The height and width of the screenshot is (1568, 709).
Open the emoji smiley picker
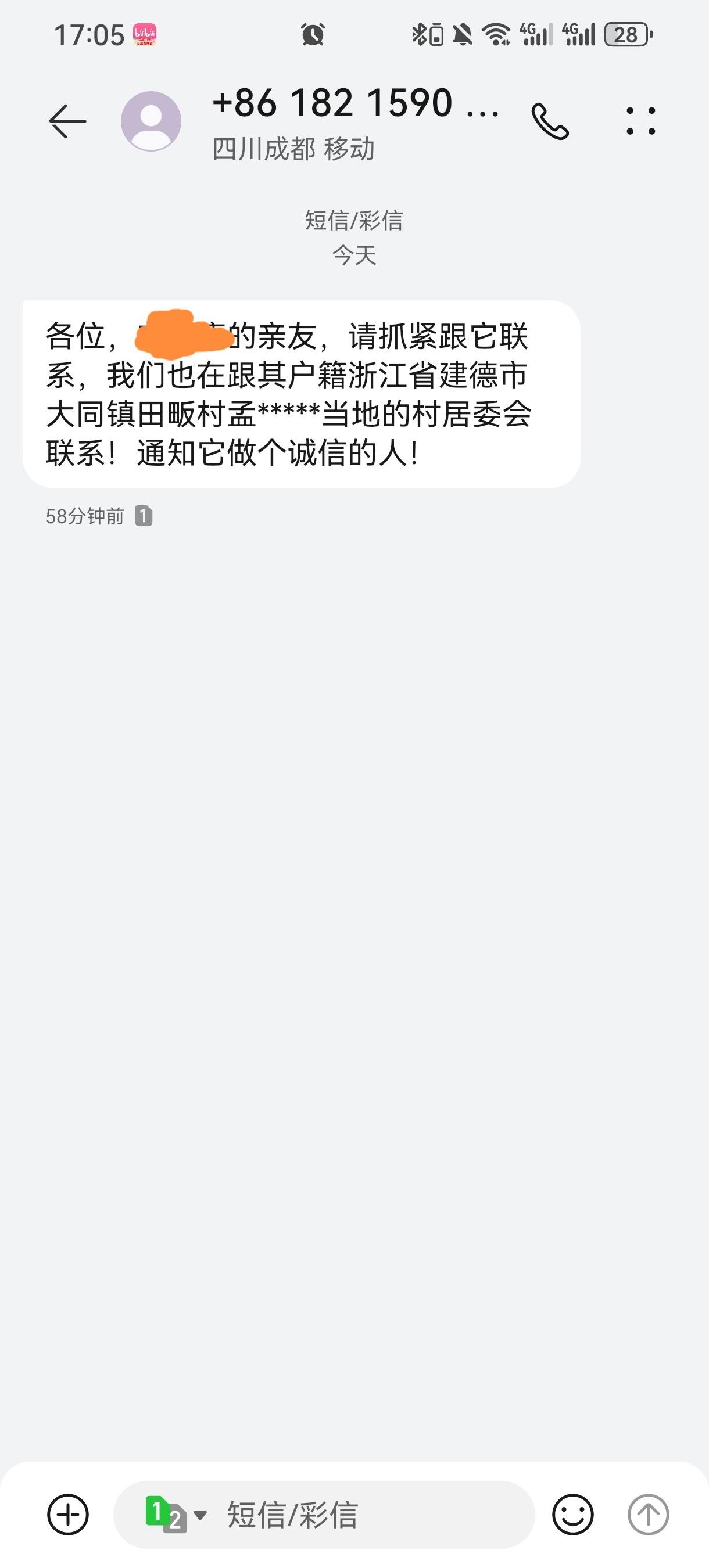coord(572,1514)
